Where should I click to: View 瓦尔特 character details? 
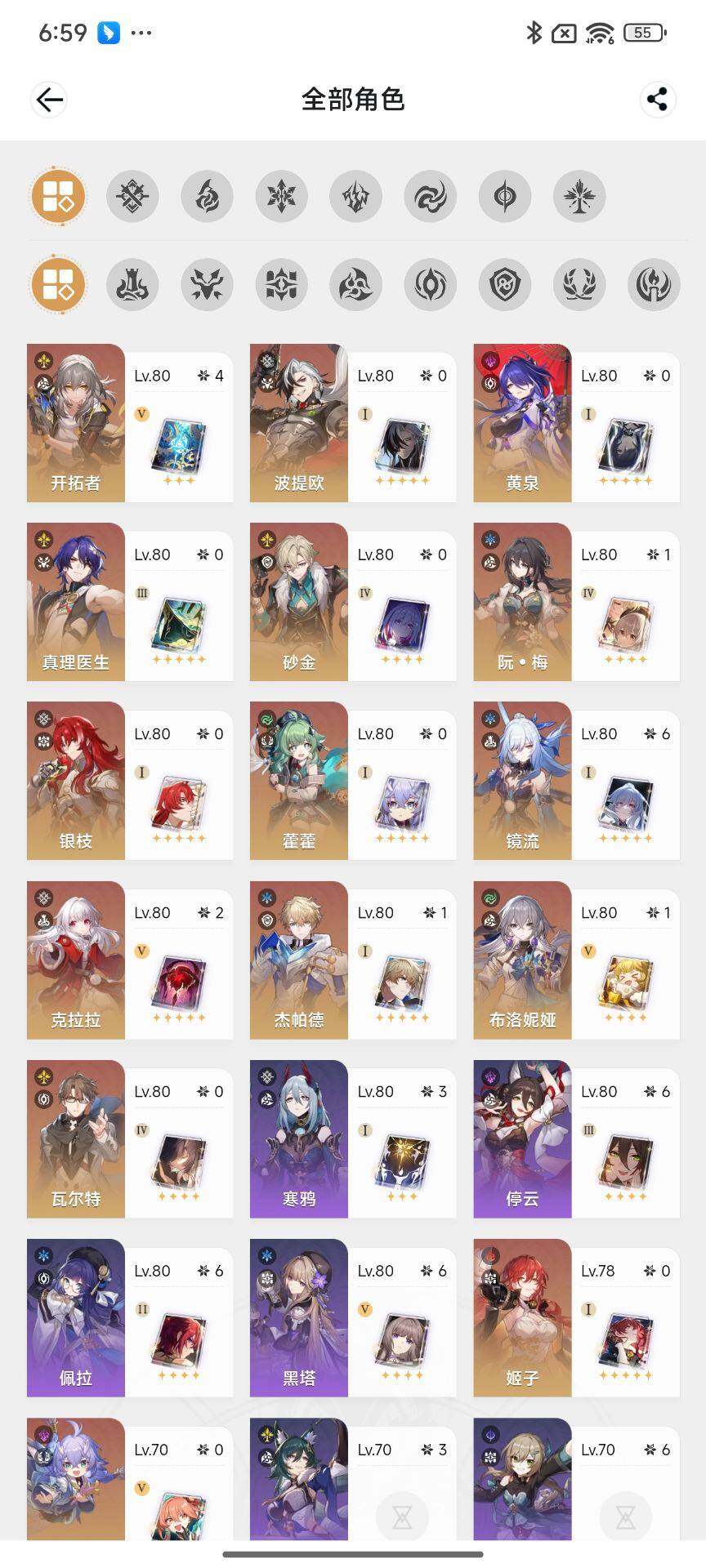129,1139
